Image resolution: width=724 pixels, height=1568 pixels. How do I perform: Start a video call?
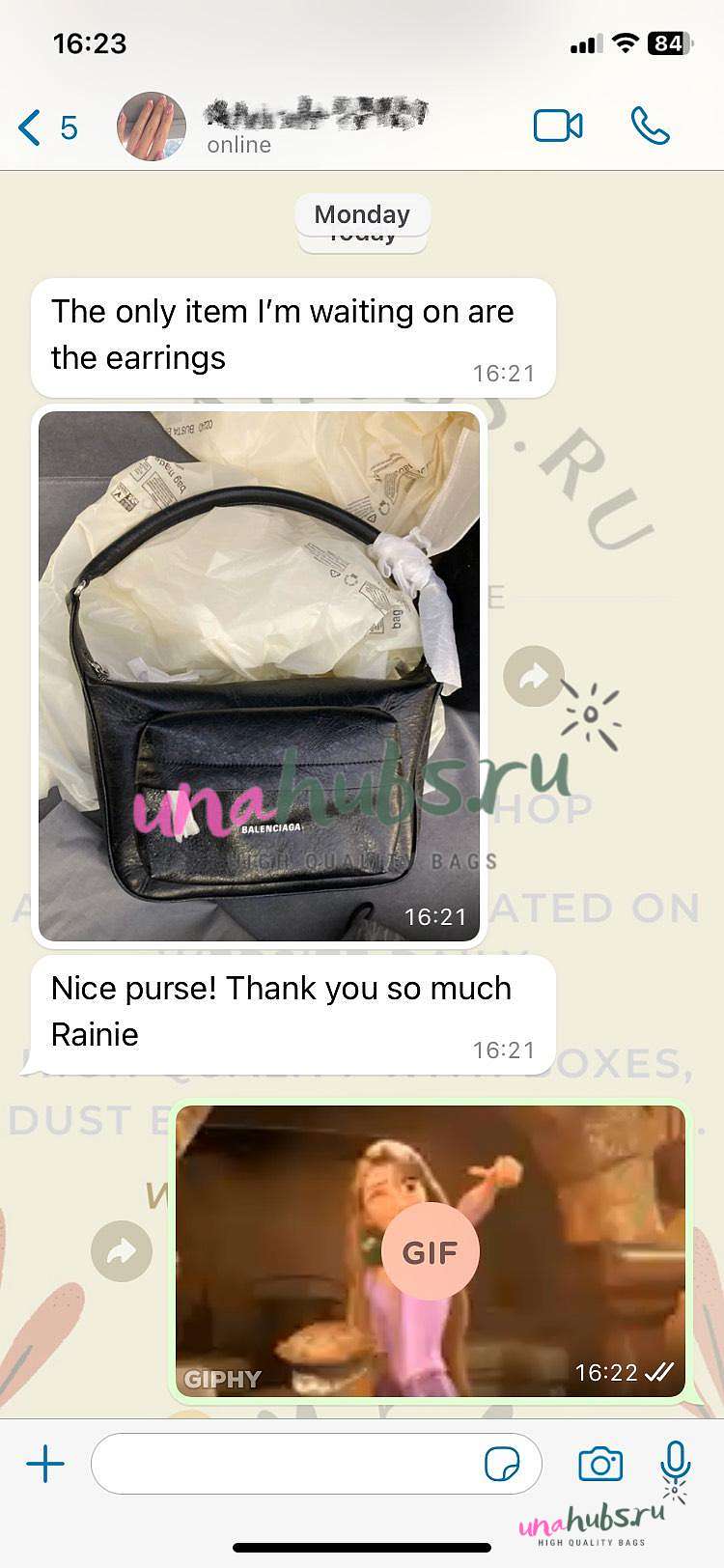point(558,126)
